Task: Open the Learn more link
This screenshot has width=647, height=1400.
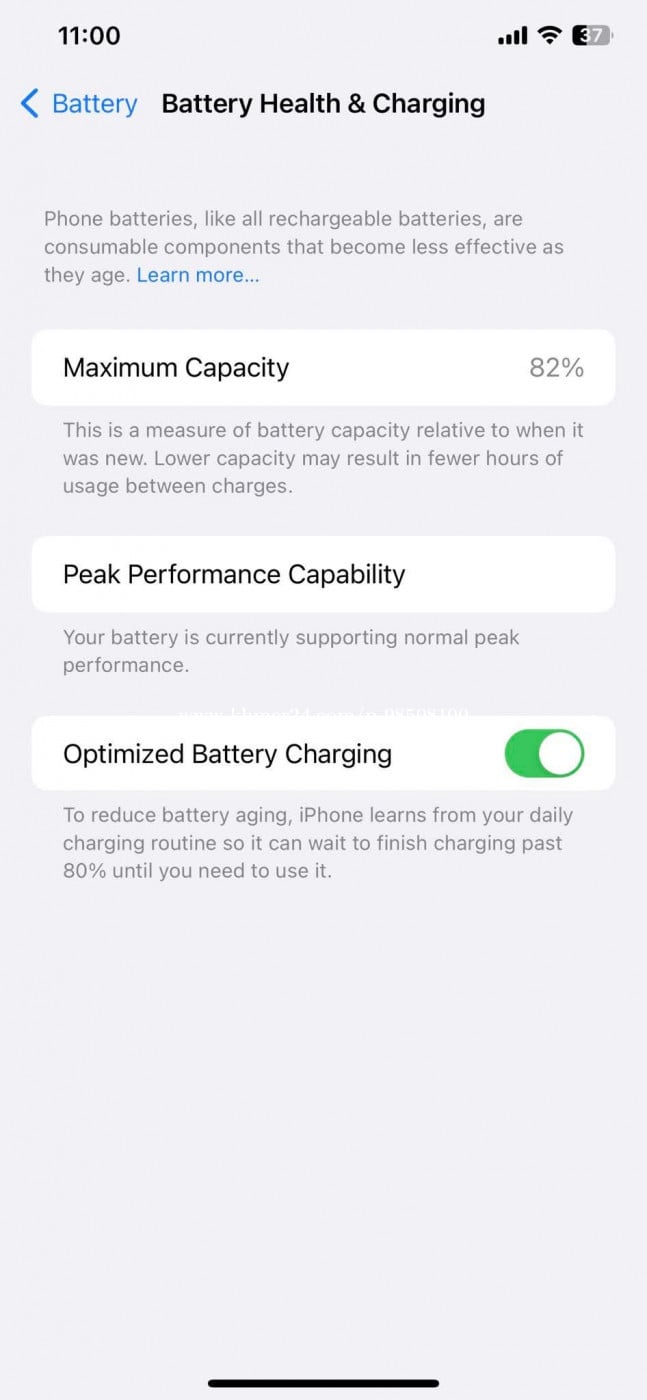Action: click(197, 275)
